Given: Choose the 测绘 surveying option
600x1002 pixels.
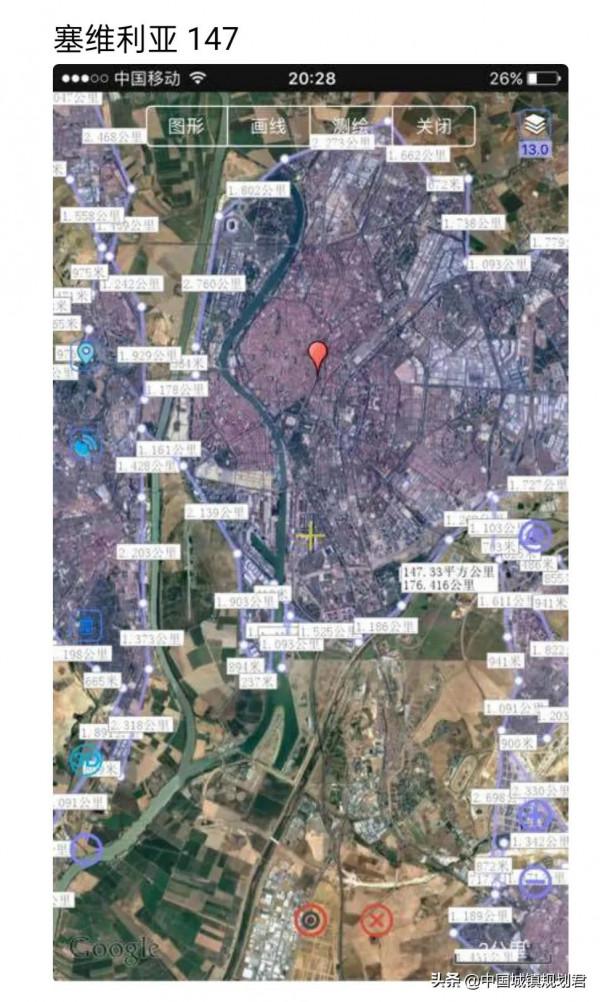Looking at the screenshot, I should click(x=350, y=126).
